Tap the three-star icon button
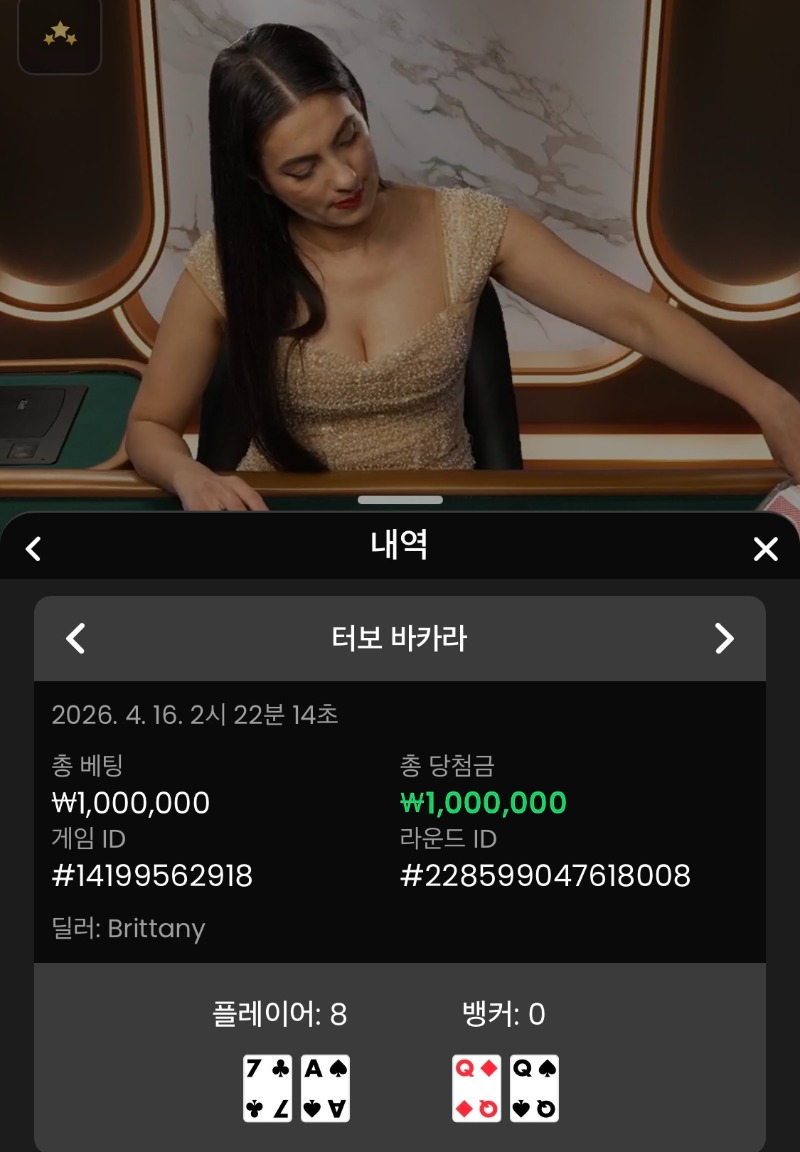Image resolution: width=800 pixels, height=1152 pixels. click(60, 36)
